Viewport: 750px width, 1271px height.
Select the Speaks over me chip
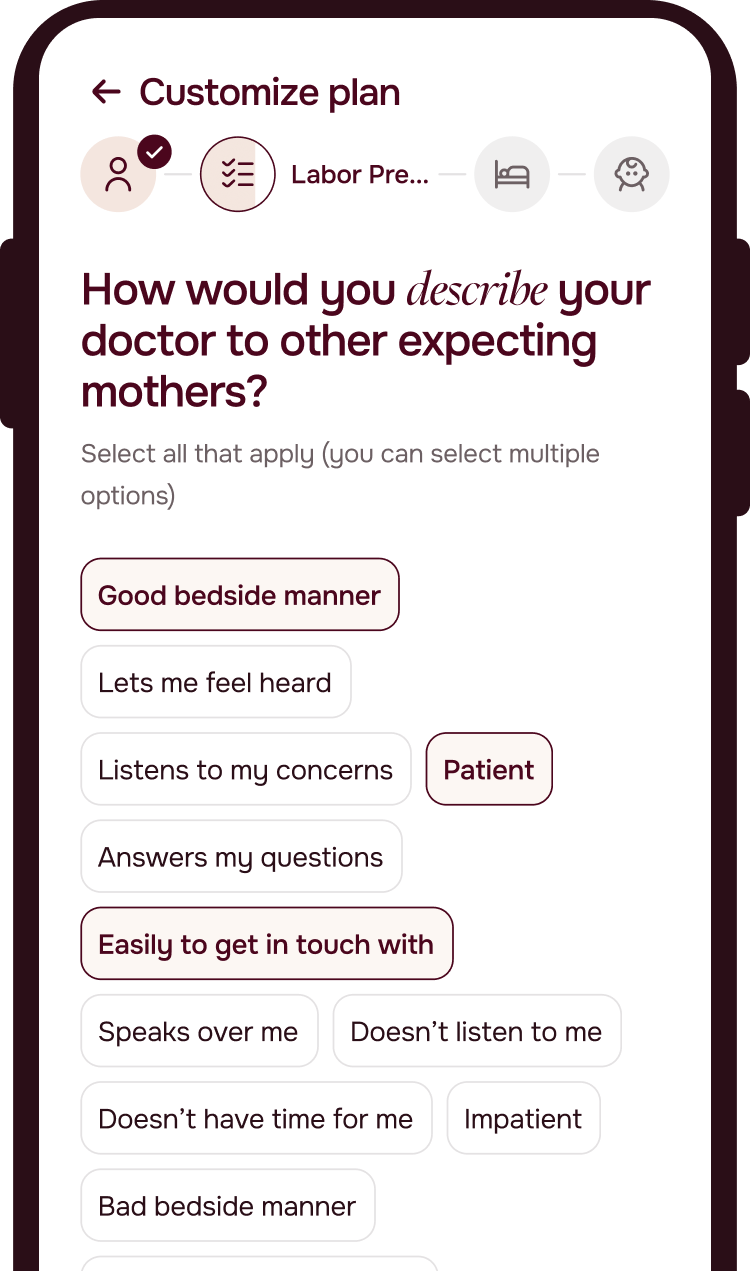(199, 1031)
